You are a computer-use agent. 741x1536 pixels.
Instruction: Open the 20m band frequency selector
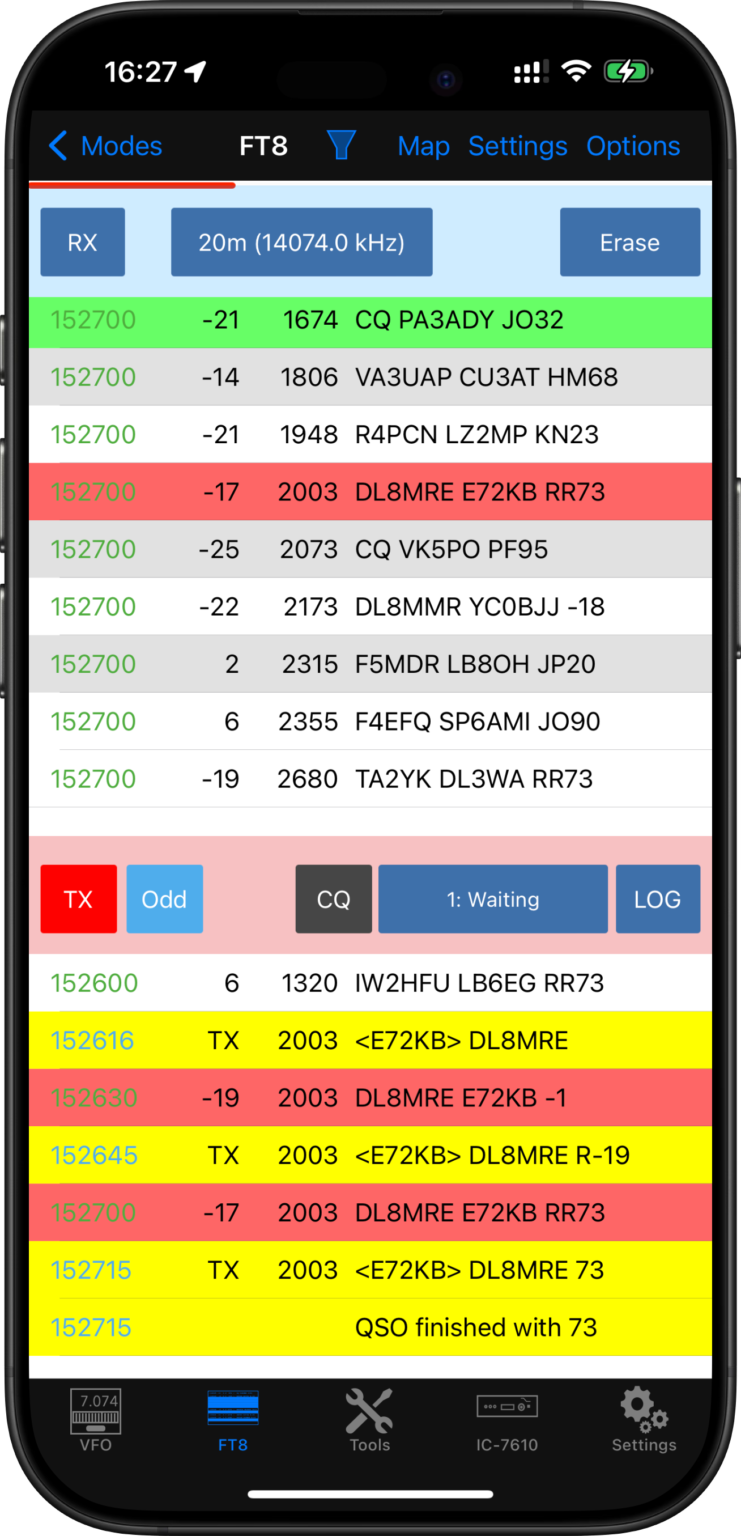coord(301,241)
